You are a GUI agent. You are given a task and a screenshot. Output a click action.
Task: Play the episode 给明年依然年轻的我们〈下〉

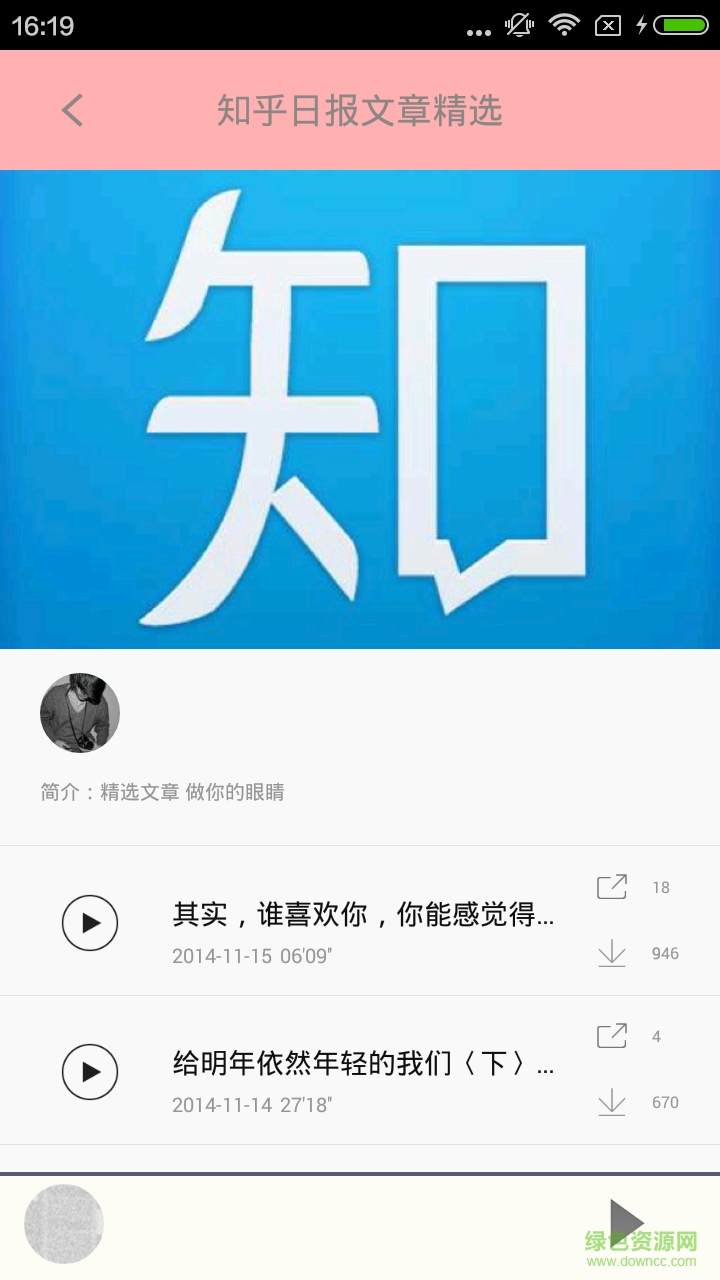pyautogui.click(x=90, y=1070)
